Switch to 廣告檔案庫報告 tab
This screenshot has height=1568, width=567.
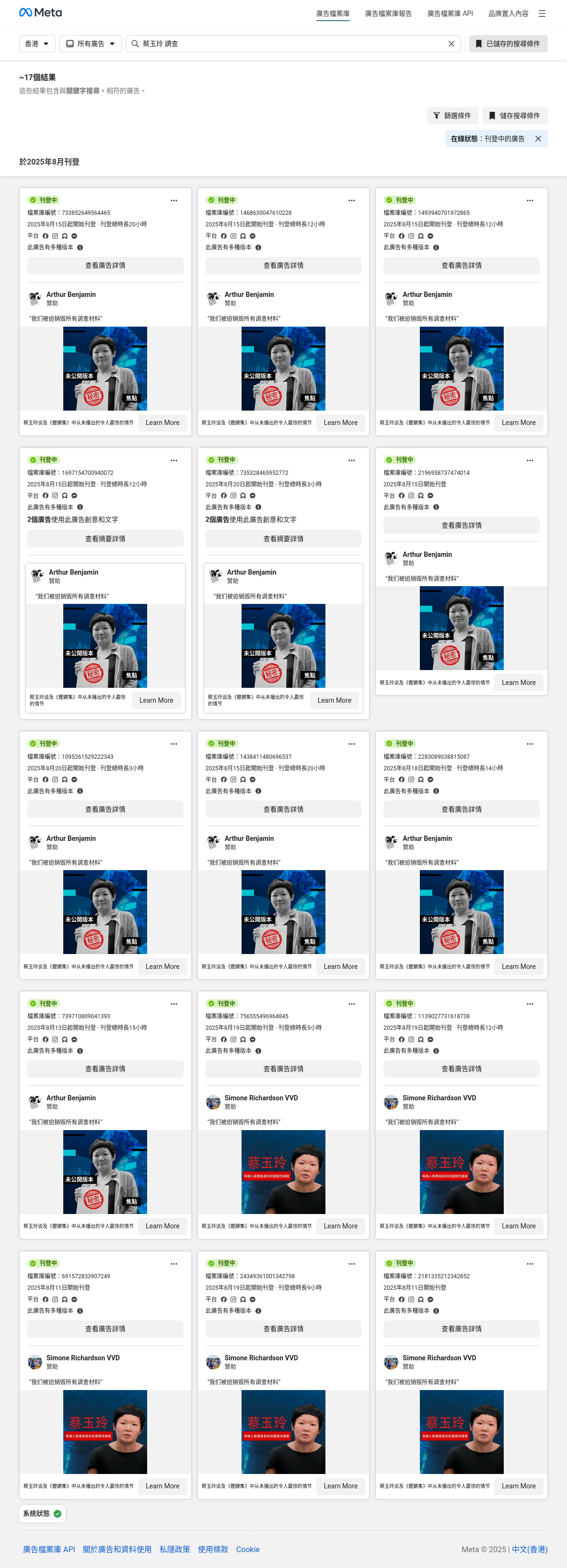(388, 13)
